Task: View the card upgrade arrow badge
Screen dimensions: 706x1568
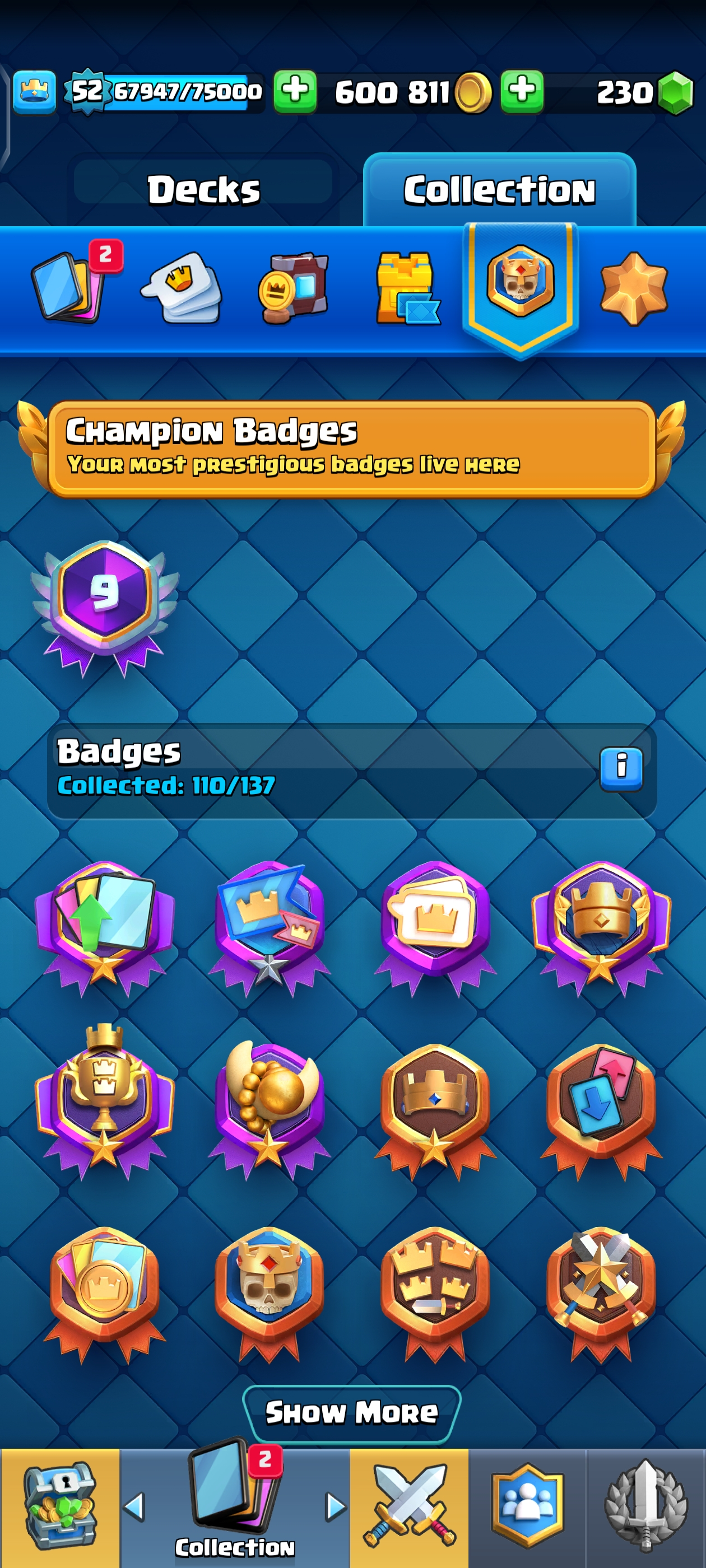Action: coord(105,925)
